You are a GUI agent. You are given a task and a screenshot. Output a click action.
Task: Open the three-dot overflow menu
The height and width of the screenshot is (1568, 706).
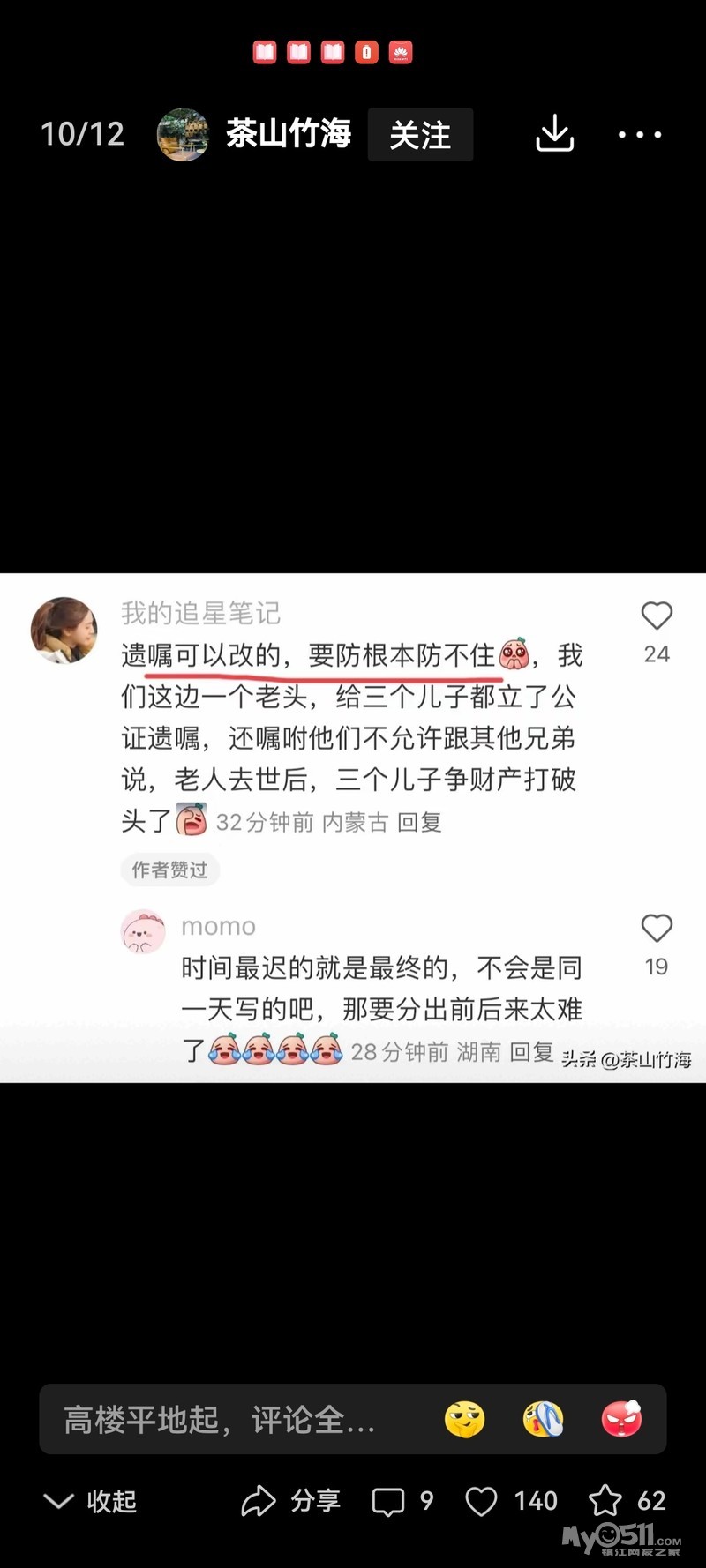(639, 135)
